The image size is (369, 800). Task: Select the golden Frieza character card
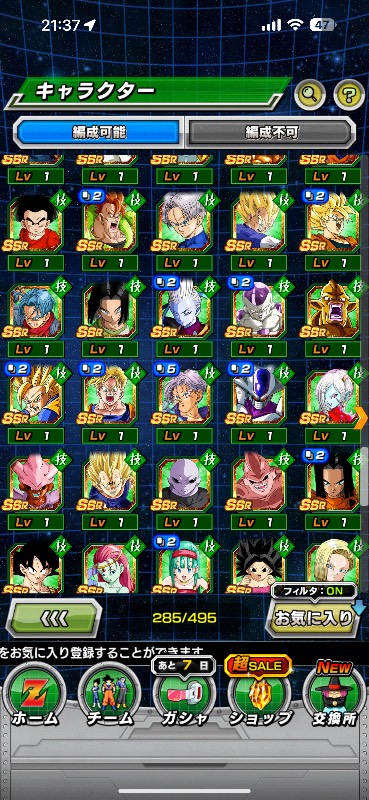(332, 309)
